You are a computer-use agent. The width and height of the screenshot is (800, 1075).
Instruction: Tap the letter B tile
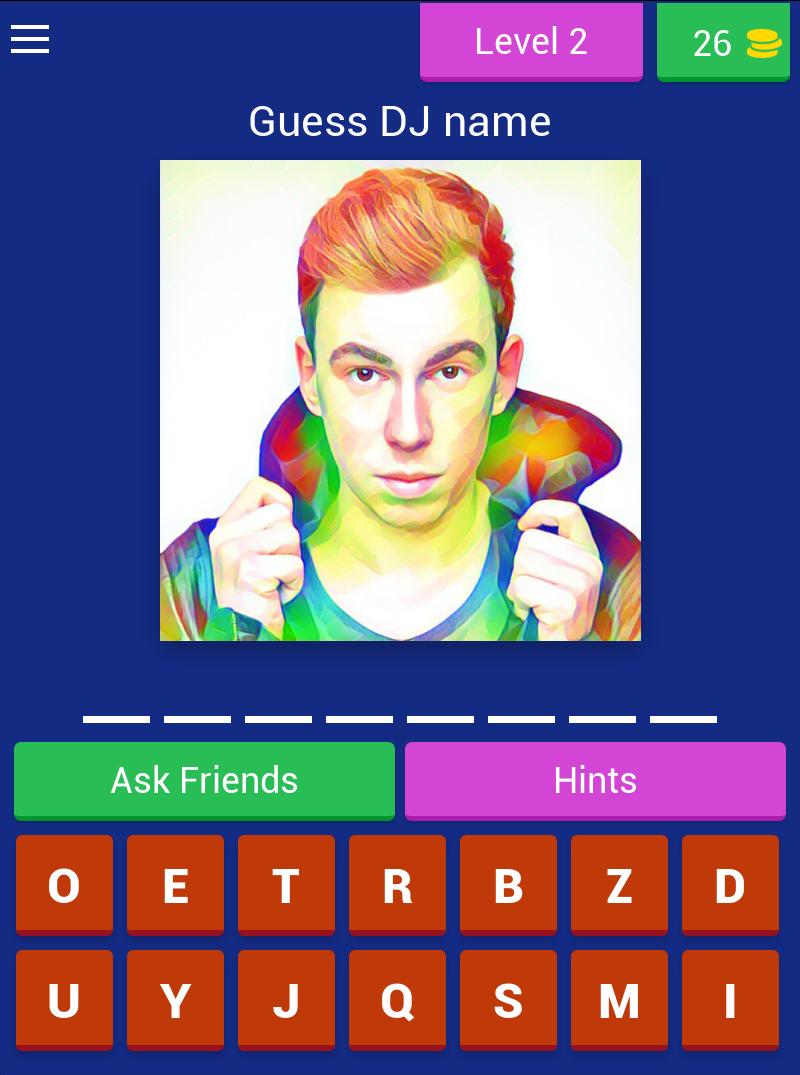pyautogui.click(x=508, y=885)
